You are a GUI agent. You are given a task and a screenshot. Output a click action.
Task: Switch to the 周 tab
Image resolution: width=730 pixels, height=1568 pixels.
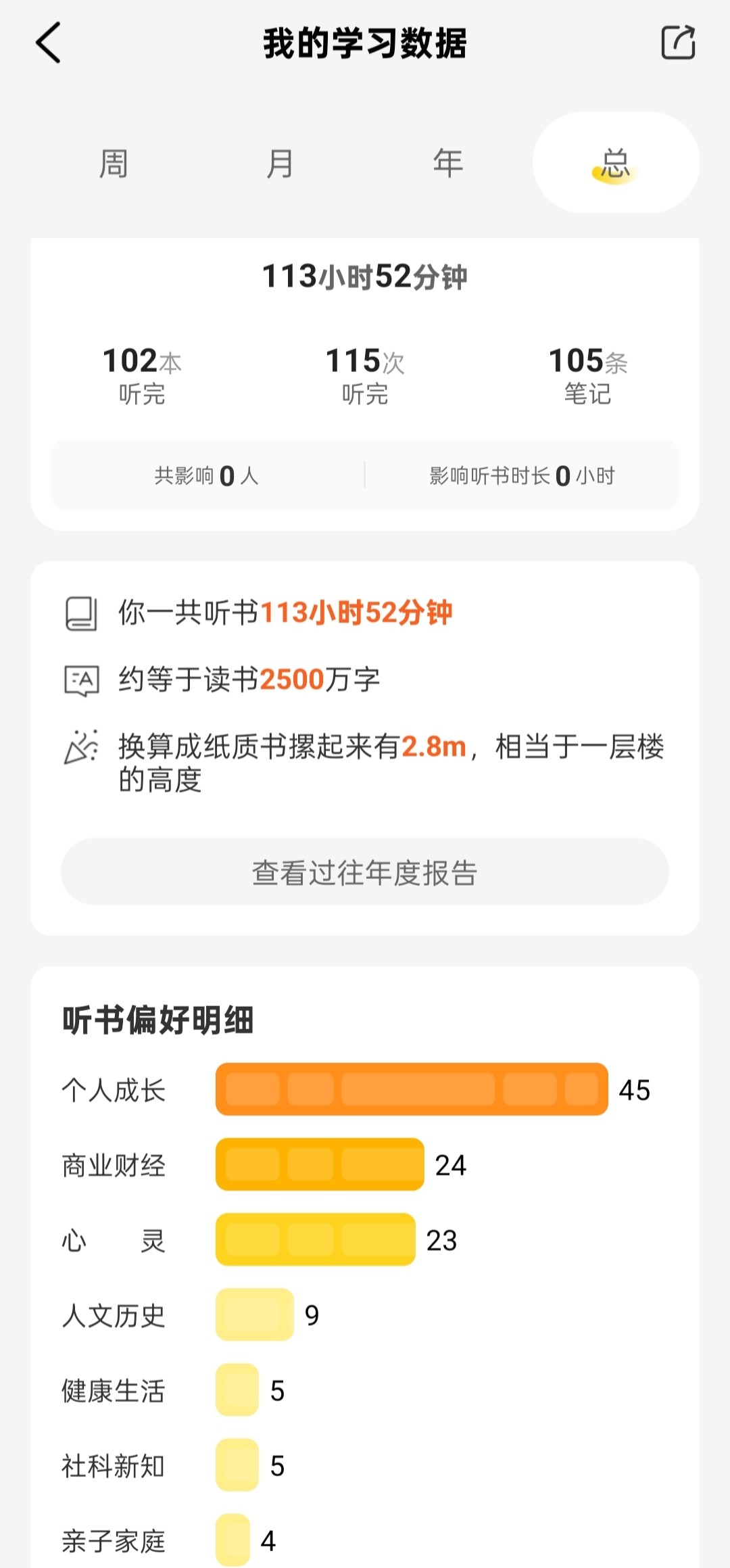click(114, 164)
